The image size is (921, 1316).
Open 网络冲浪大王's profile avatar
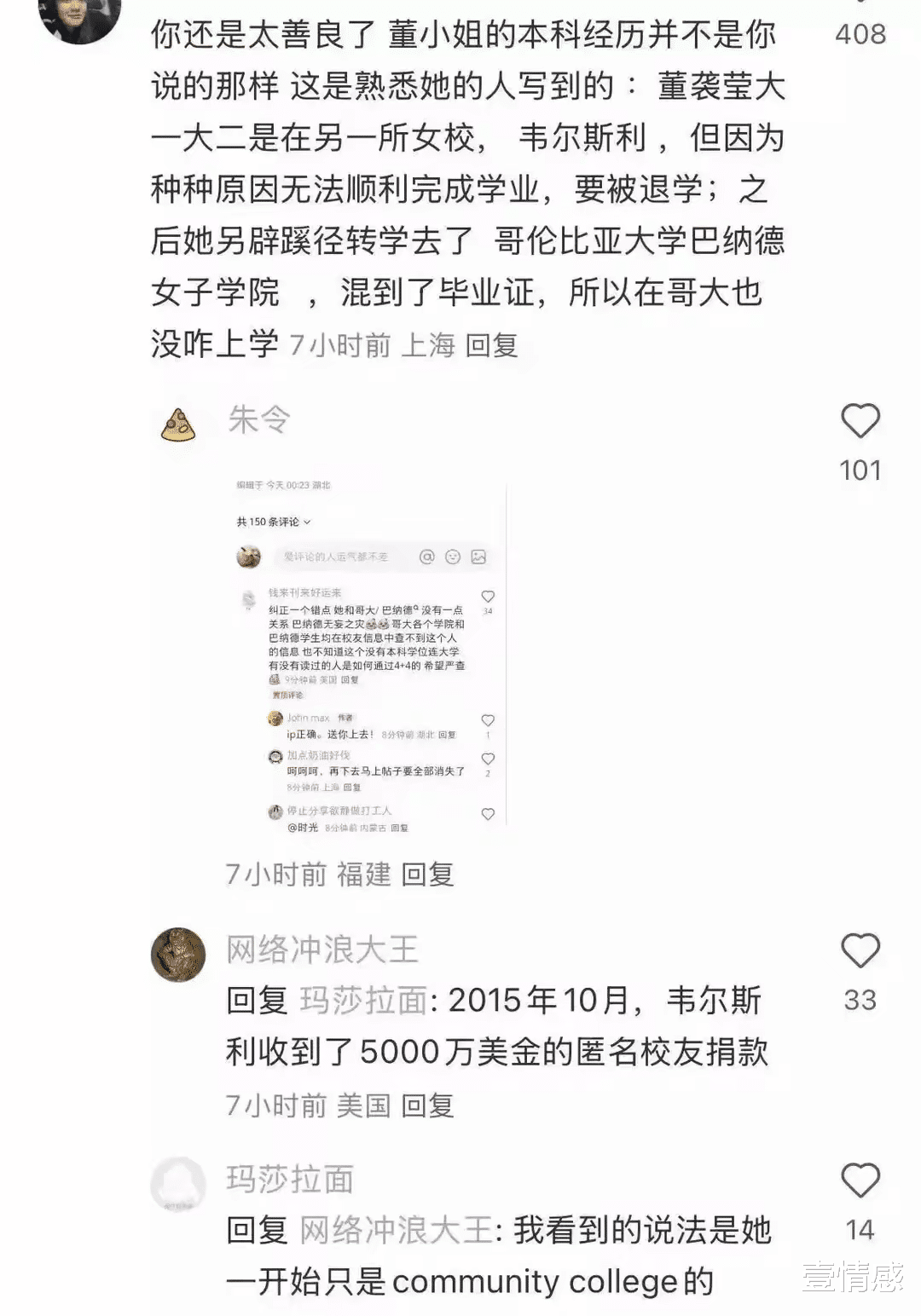pos(178,955)
